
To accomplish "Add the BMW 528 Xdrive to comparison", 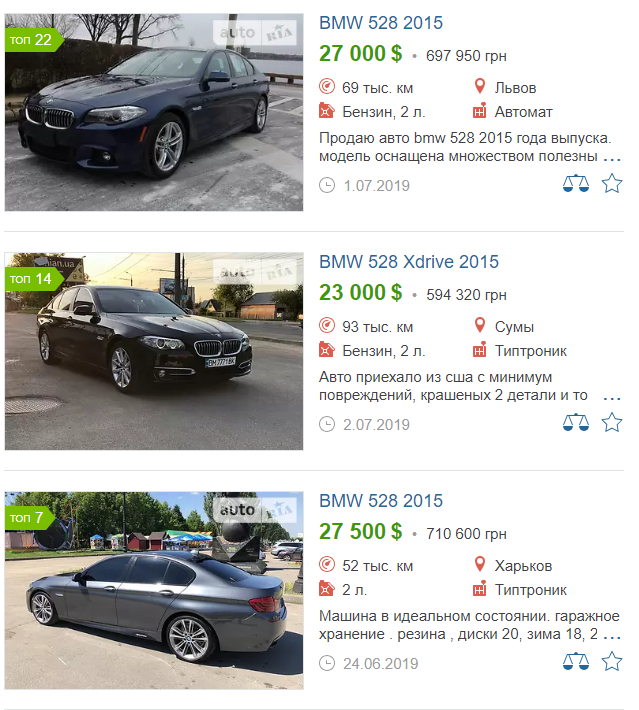I will [x=576, y=423].
